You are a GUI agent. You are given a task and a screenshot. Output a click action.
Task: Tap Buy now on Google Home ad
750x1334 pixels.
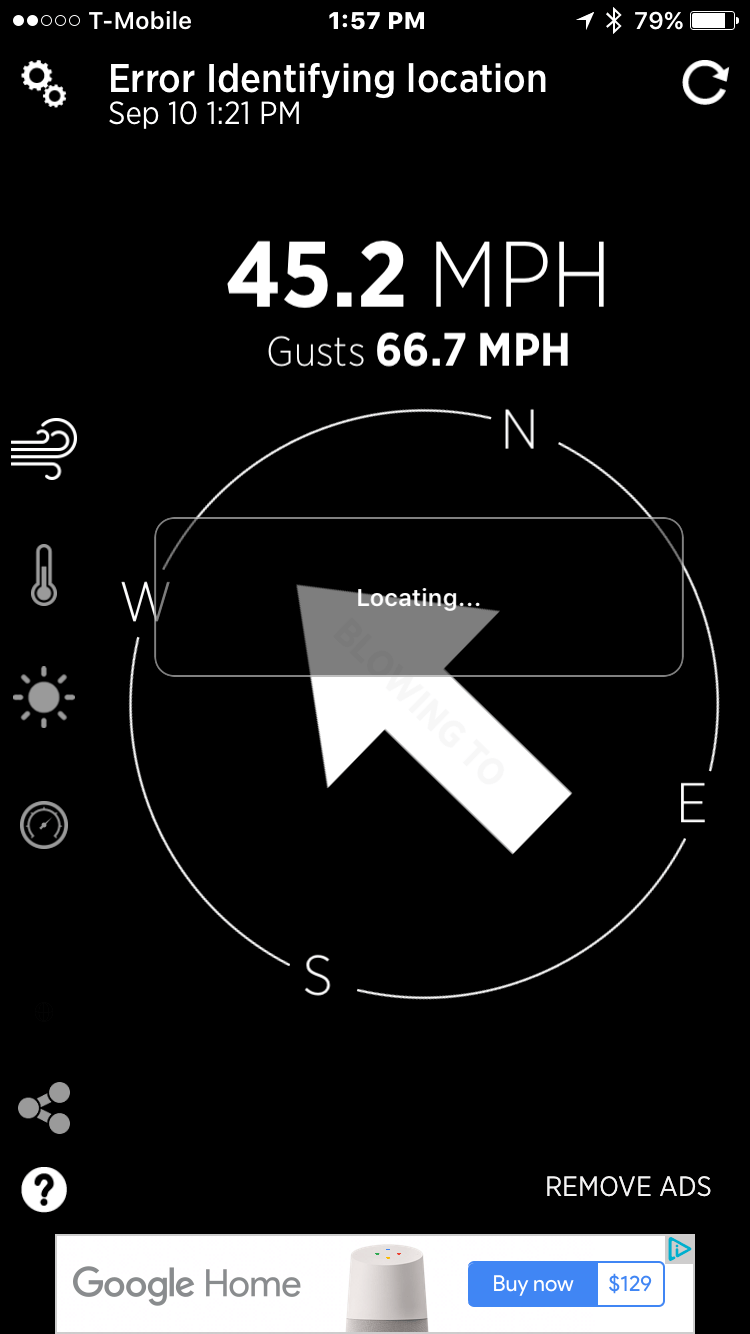(x=533, y=1284)
